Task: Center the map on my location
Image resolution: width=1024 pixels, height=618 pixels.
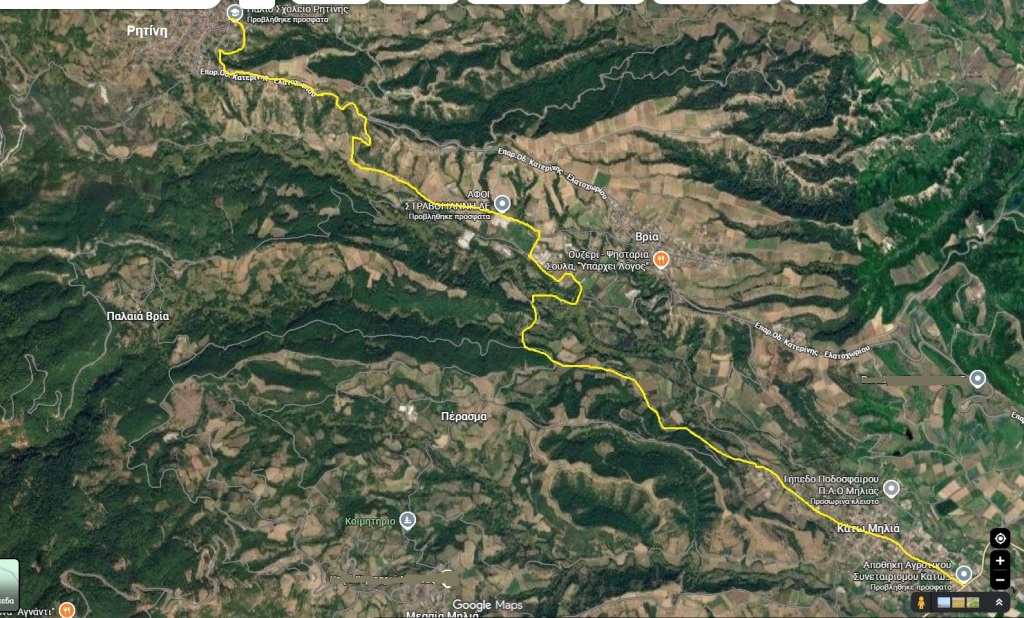Action: click(x=1000, y=538)
